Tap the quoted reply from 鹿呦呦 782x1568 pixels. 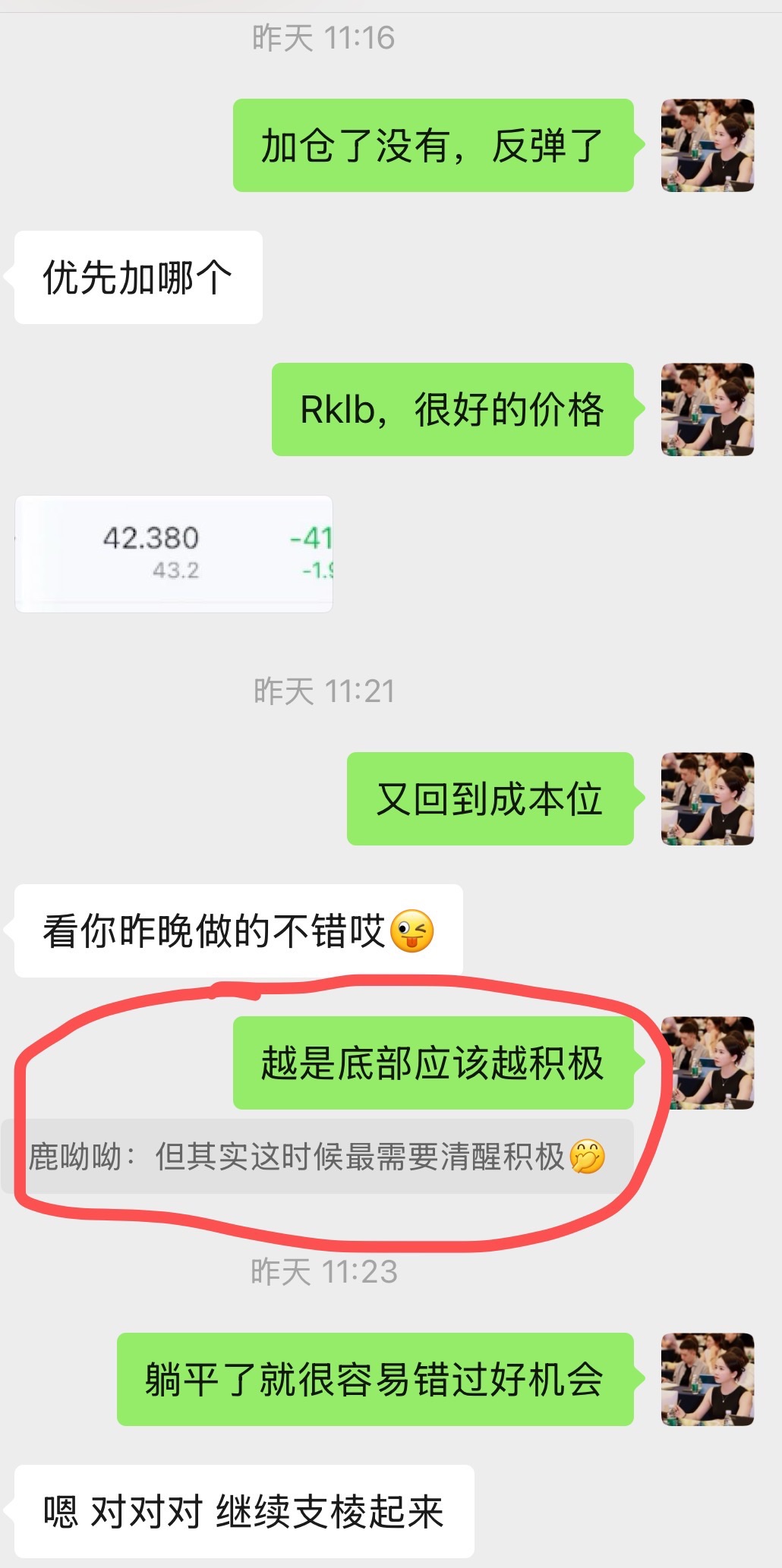point(317,1157)
